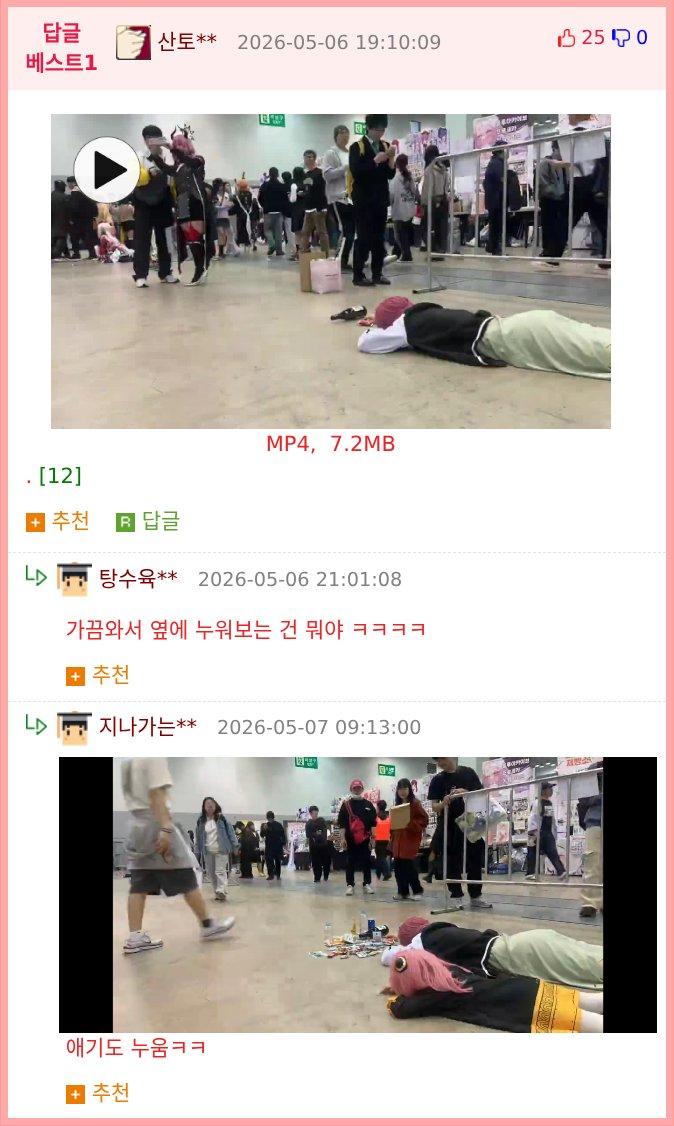Play the MP4 video in 산토's comment
Image resolution: width=674 pixels, height=1126 pixels.
coord(107,170)
